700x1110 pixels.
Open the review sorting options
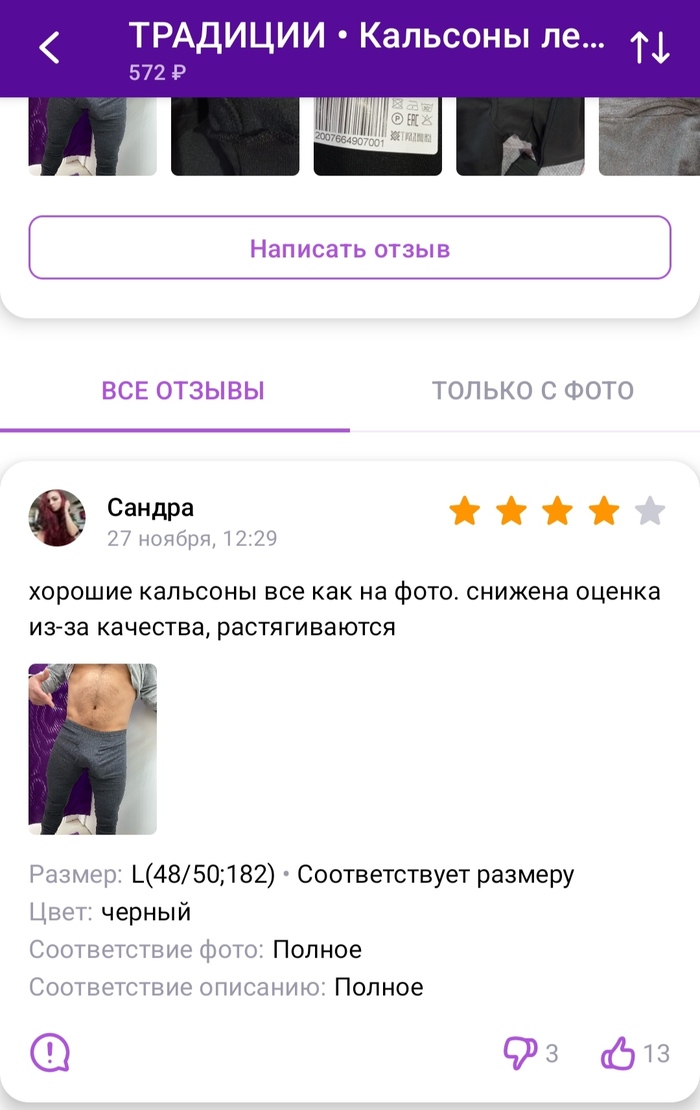click(649, 47)
